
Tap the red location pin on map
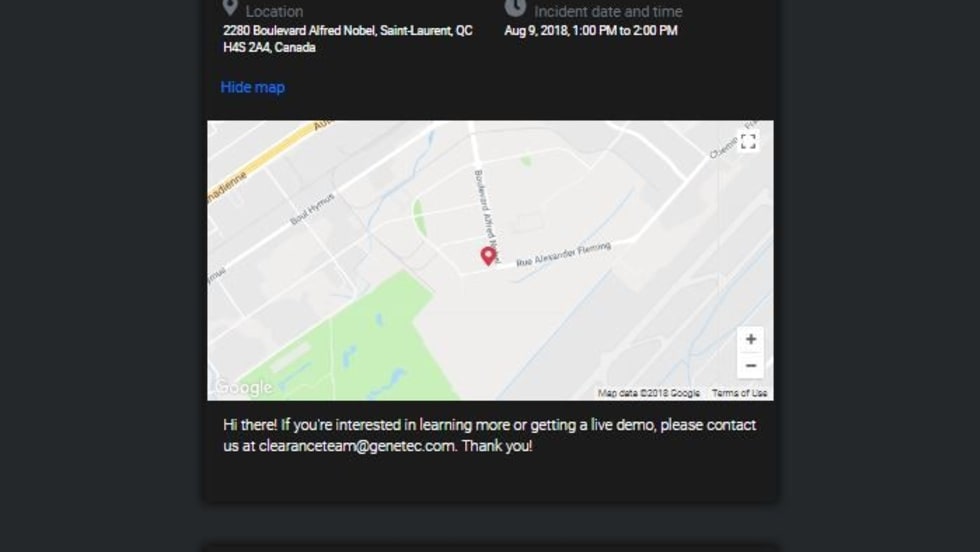[488, 256]
